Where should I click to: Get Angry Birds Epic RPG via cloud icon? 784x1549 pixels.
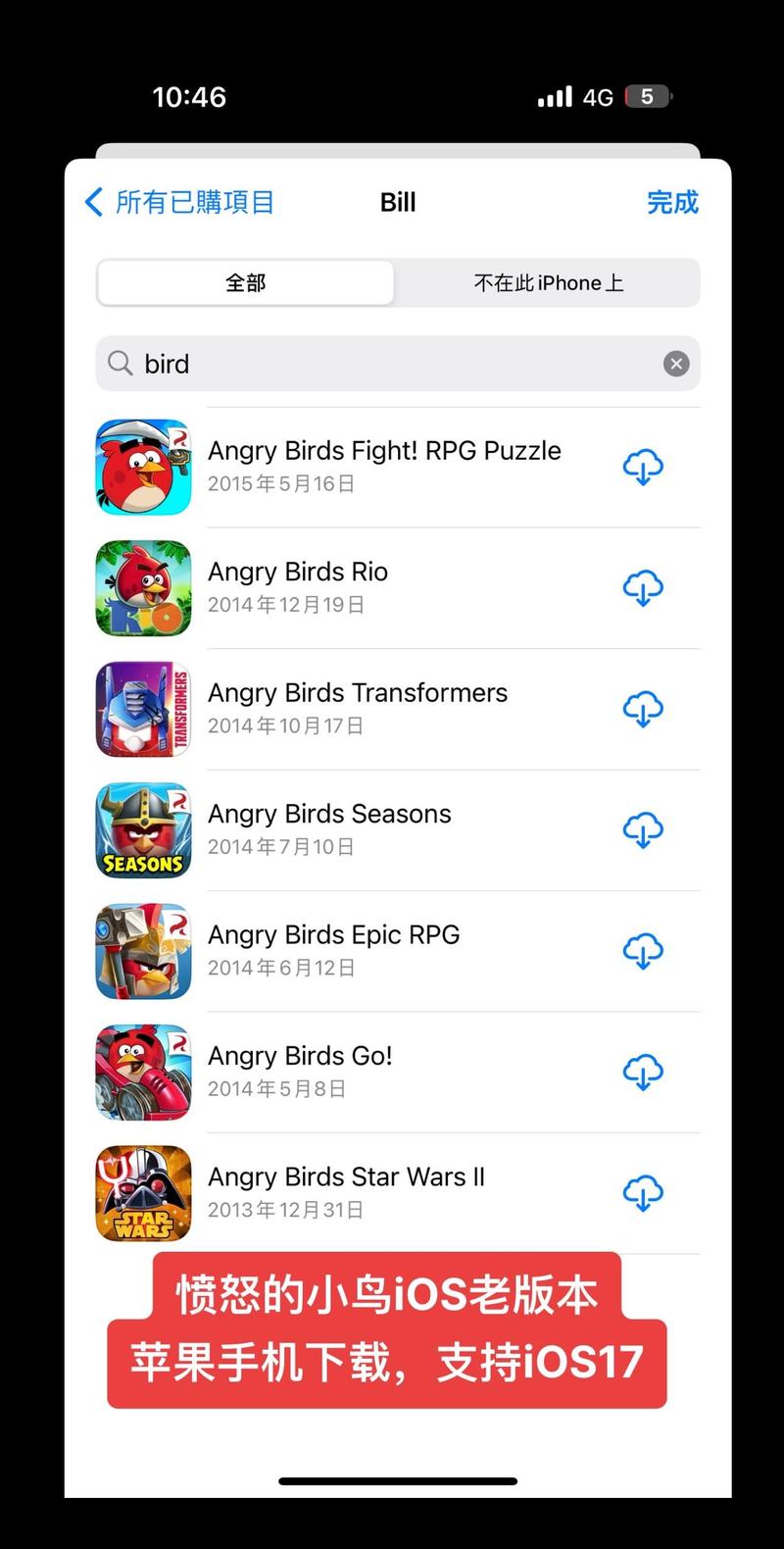(643, 951)
